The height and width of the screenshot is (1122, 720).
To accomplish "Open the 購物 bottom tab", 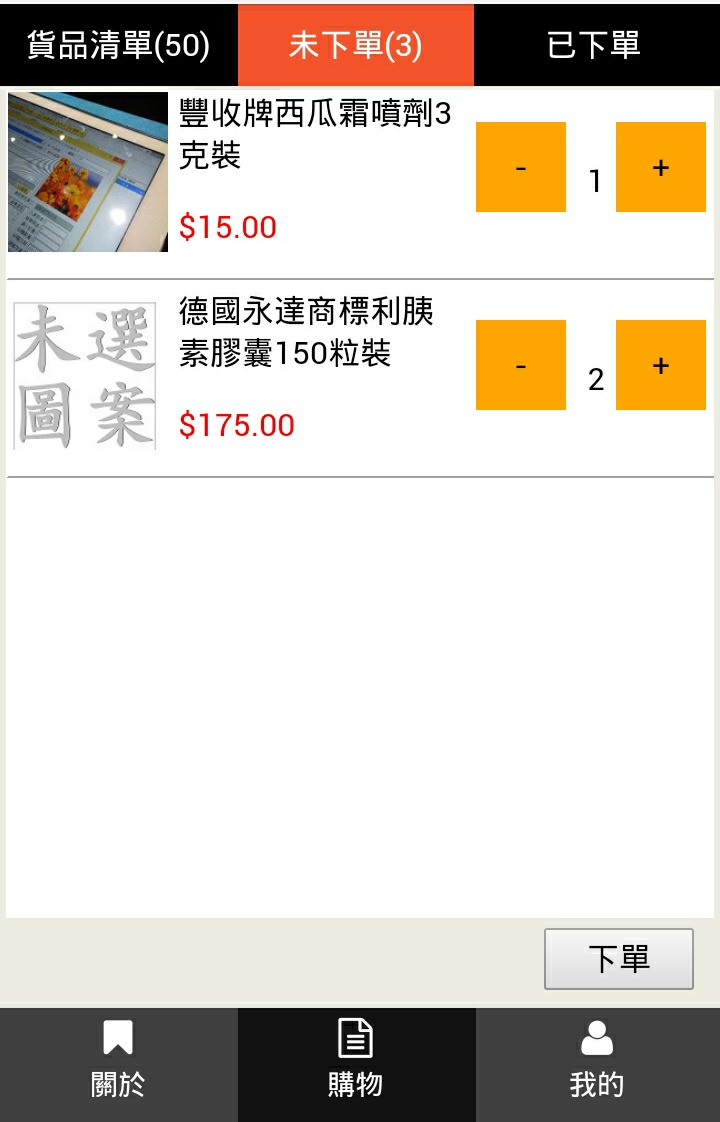I will click(x=355, y=1063).
